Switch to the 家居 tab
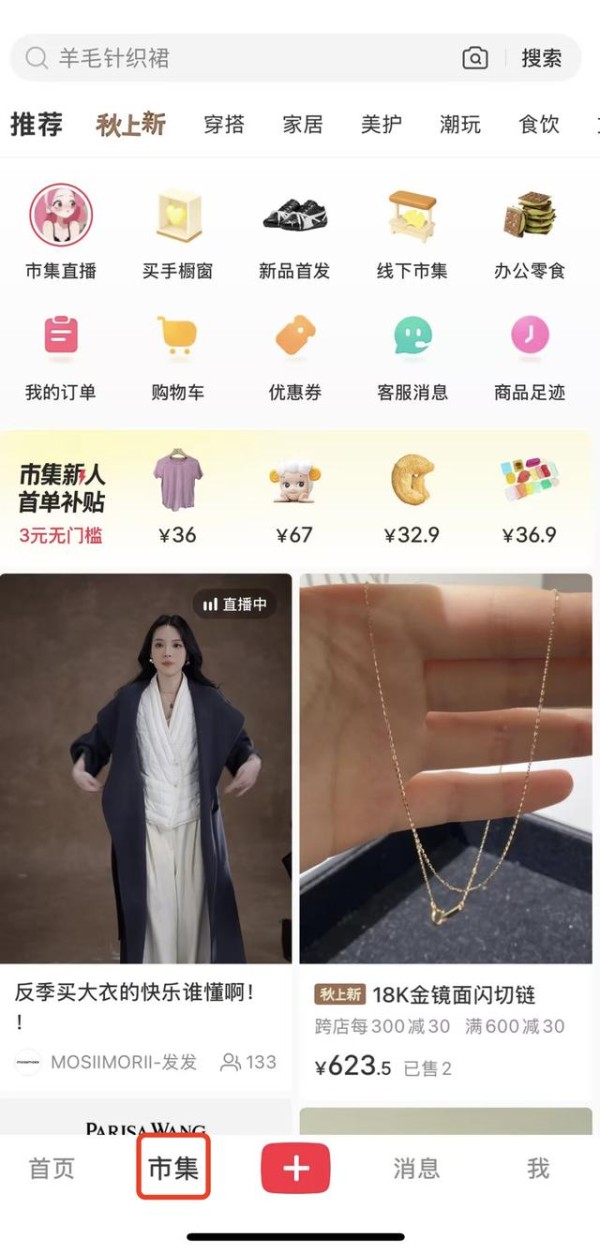Image resolution: width=600 pixels, height=1253 pixels. pos(302,125)
